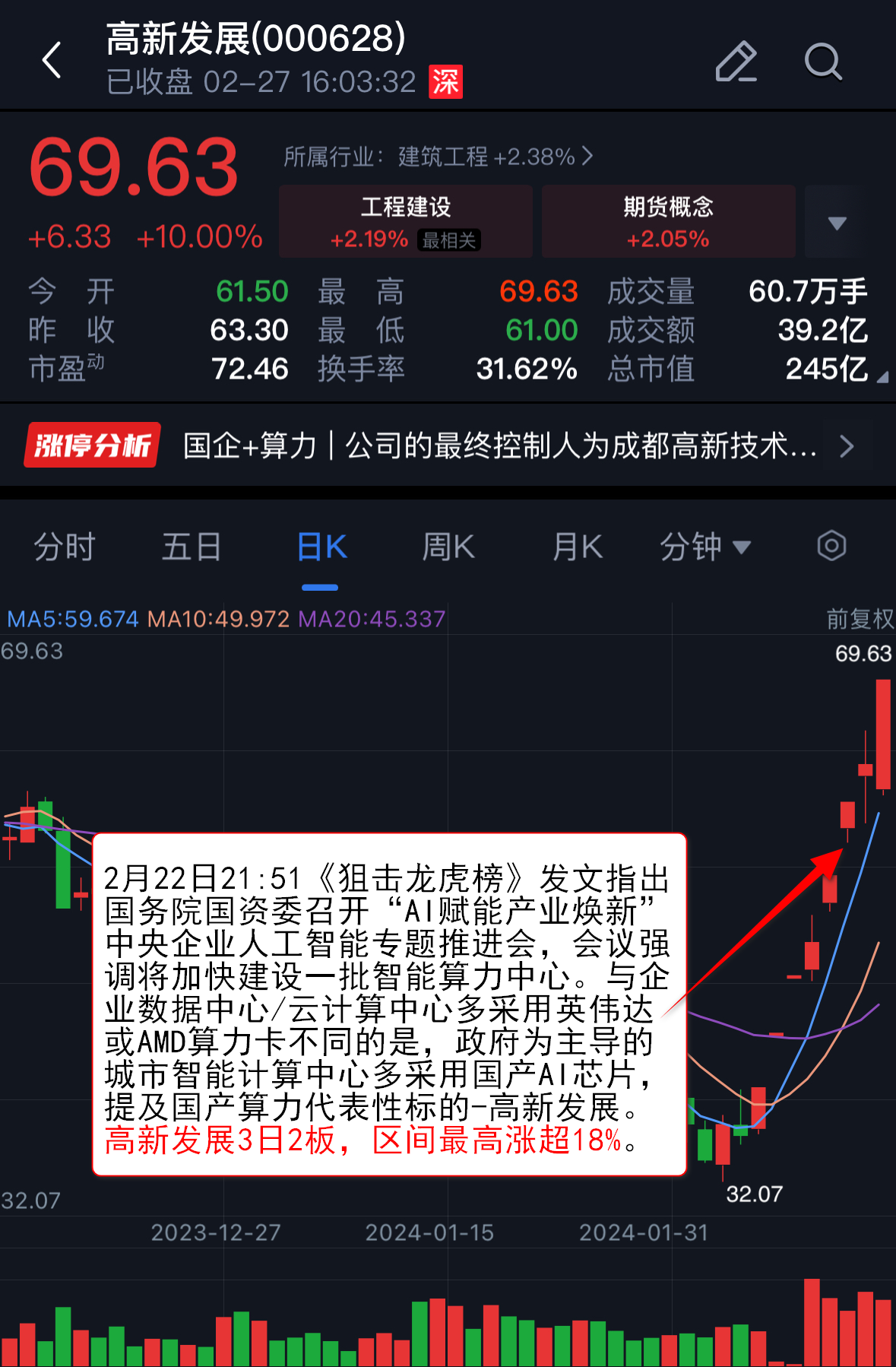Open the 涨停分析 banner
Viewport: 896px width, 1367px height.
point(447,446)
